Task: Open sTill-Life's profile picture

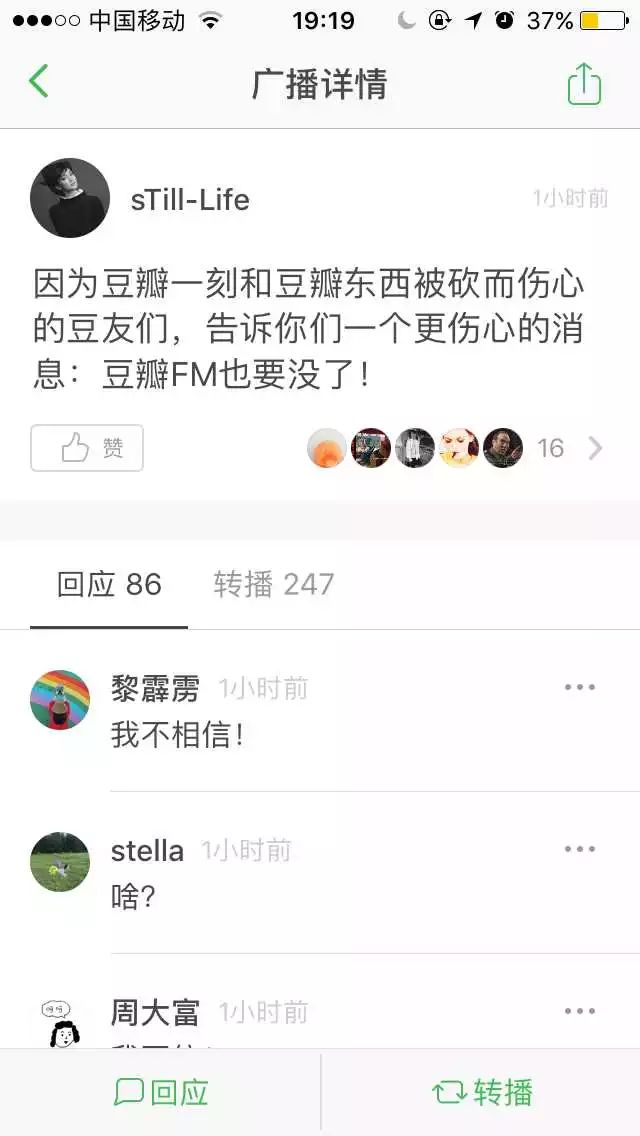Action: coord(70,198)
